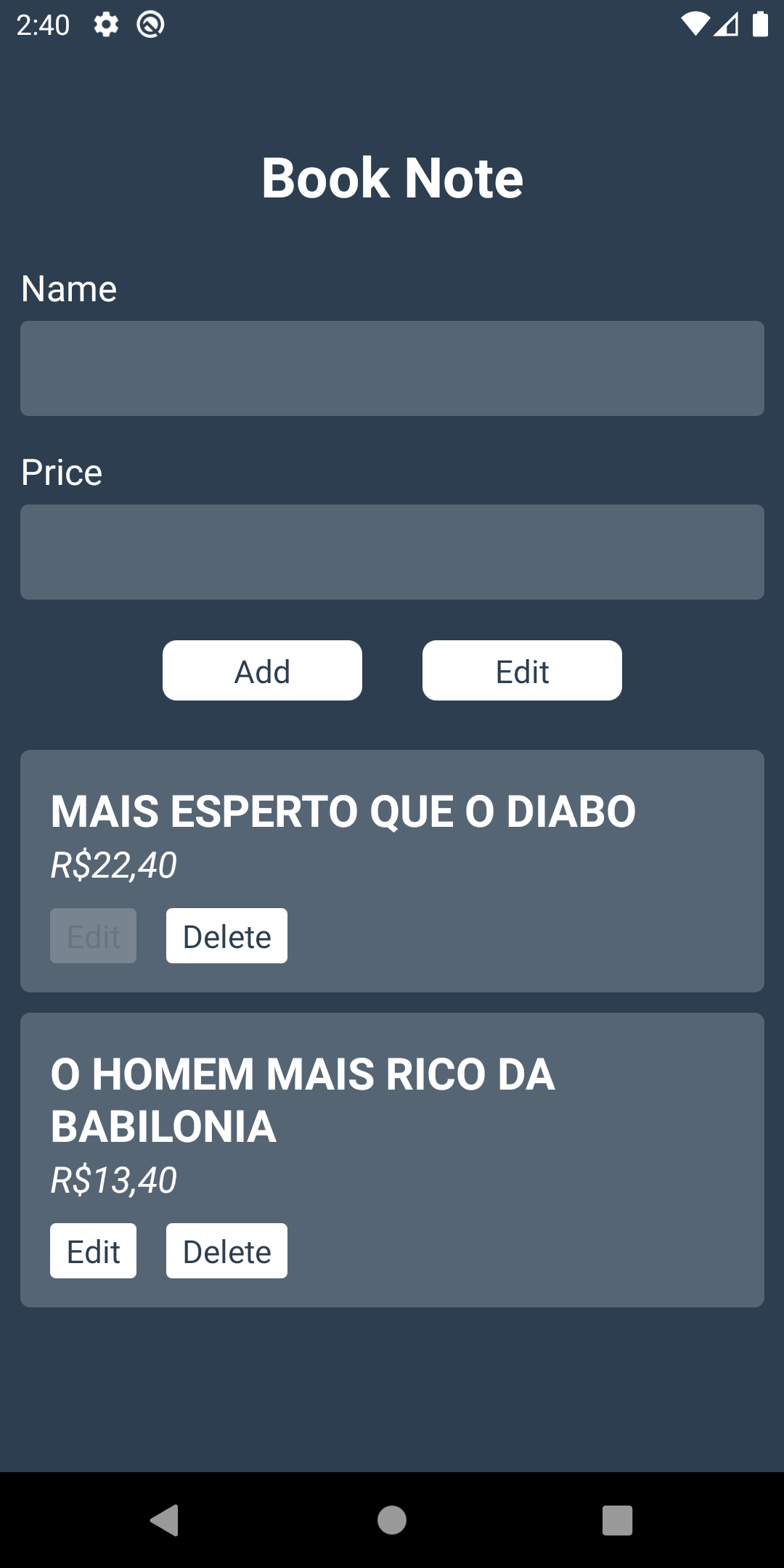Viewport: 784px width, 1568px height.
Task: Tap the battery status icon
Action: [x=759, y=26]
